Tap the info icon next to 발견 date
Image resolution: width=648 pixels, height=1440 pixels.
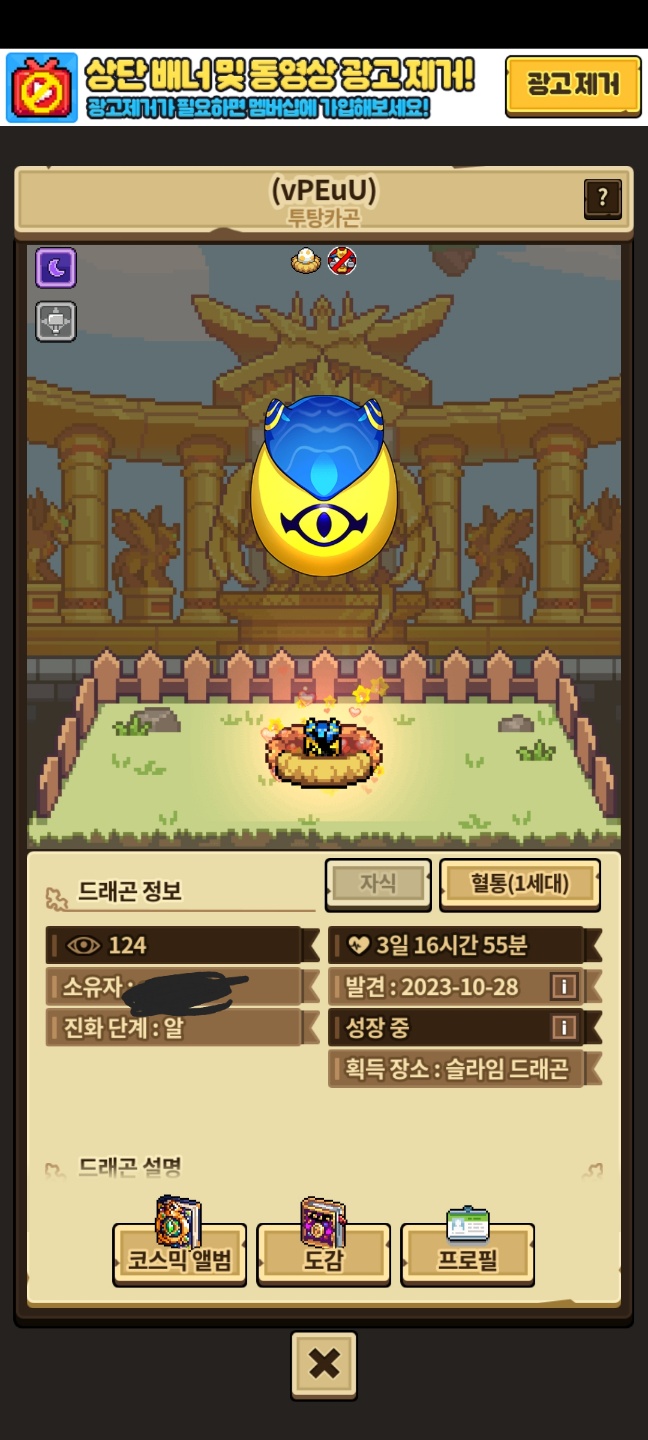point(564,987)
